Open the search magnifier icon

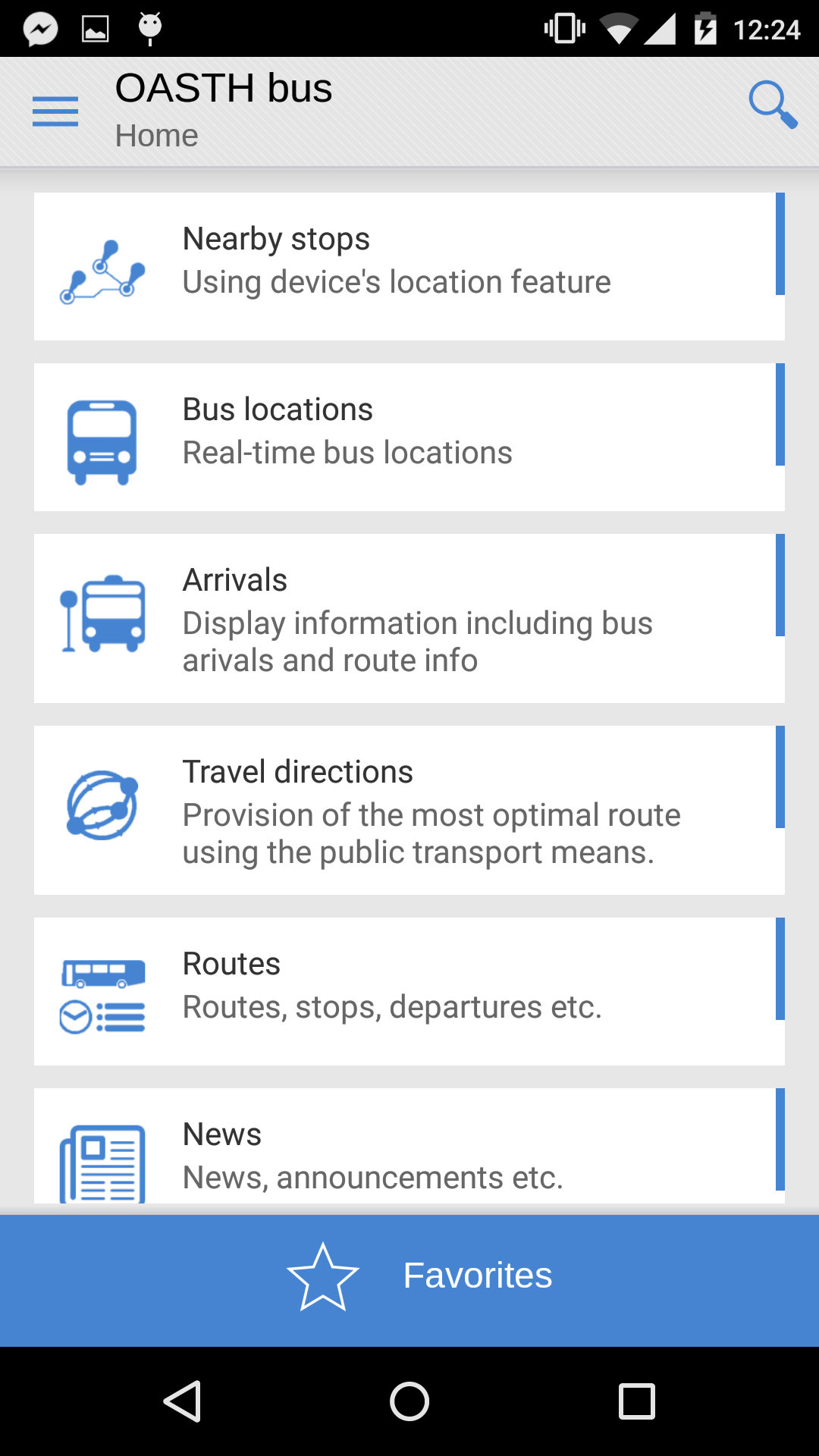[772, 104]
